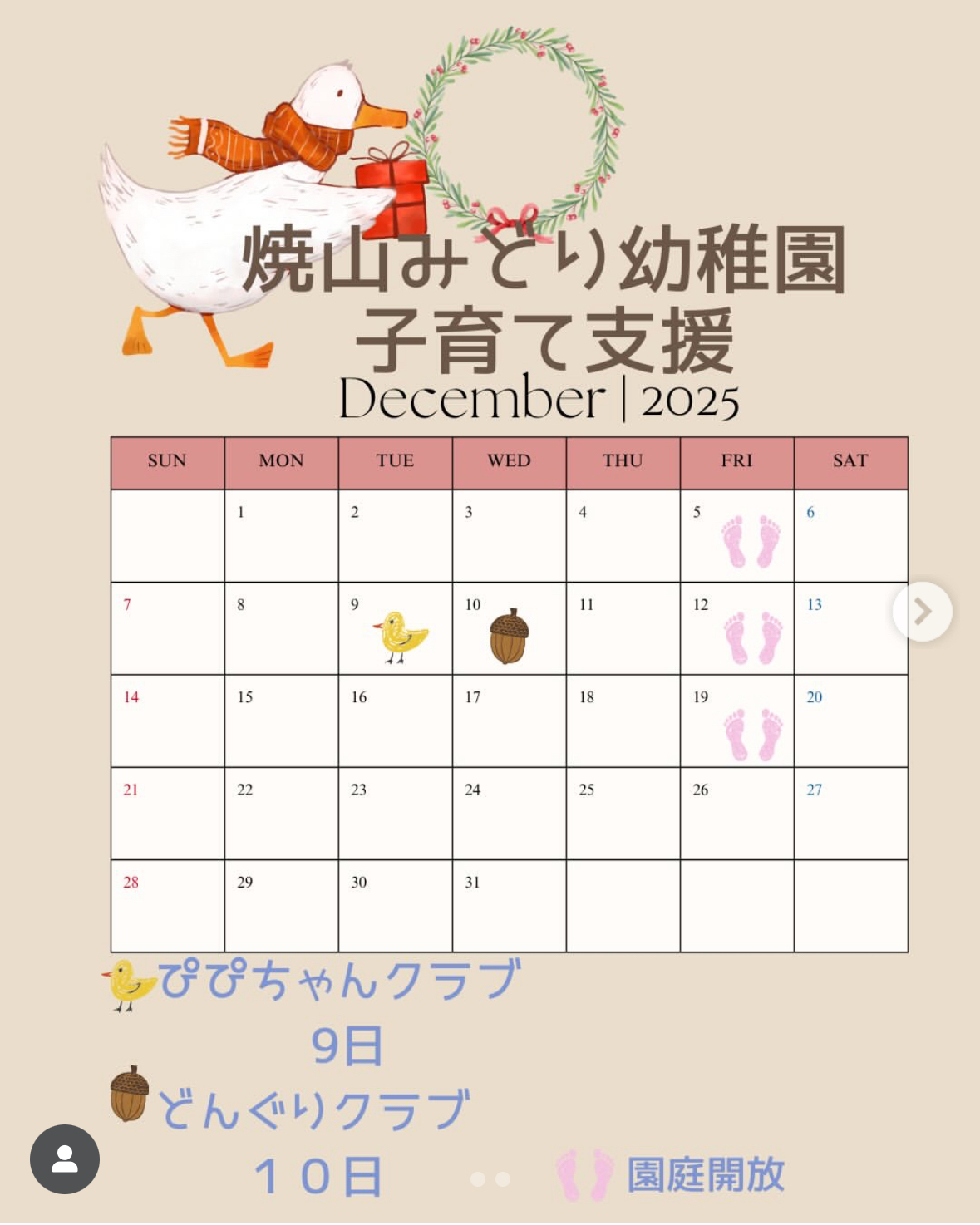Tap the carousel page indicator dots
Screen dimensions: 980x1225
tap(490, 1178)
